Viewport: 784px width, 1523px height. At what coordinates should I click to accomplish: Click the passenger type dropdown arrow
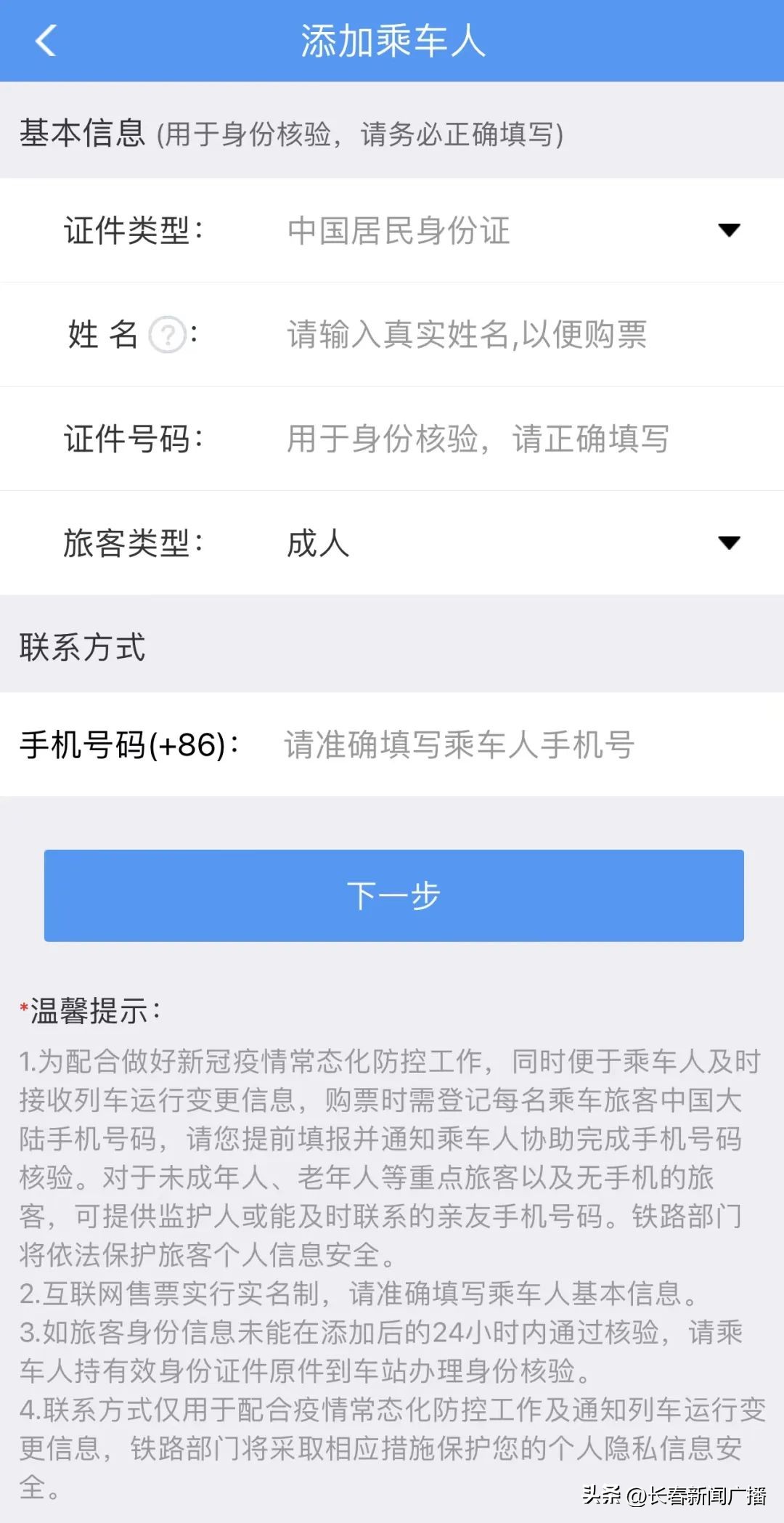pyautogui.click(x=730, y=543)
